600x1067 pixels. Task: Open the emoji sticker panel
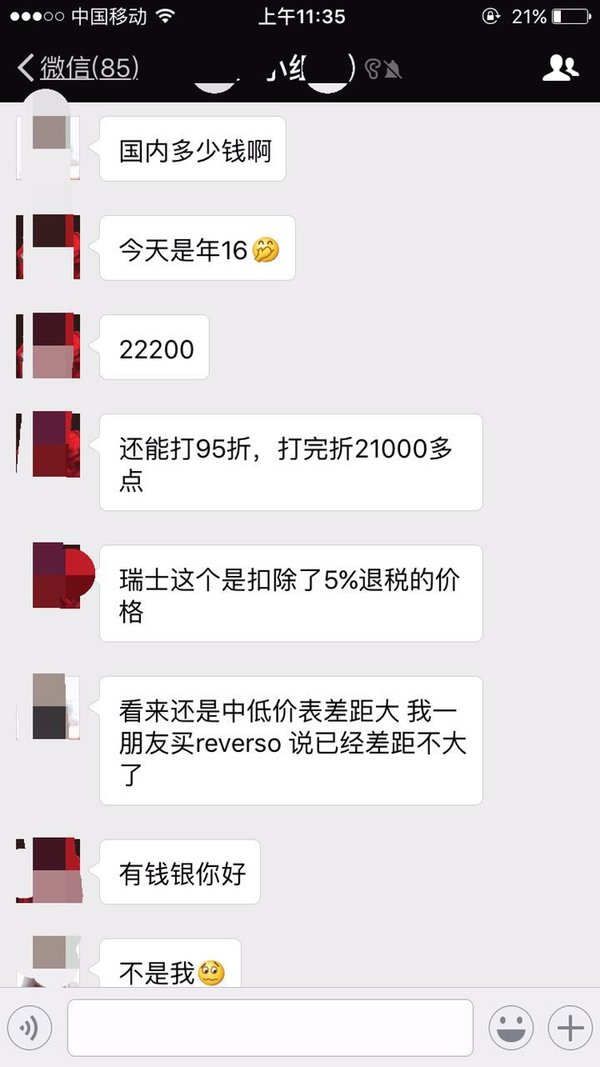pos(511,1027)
